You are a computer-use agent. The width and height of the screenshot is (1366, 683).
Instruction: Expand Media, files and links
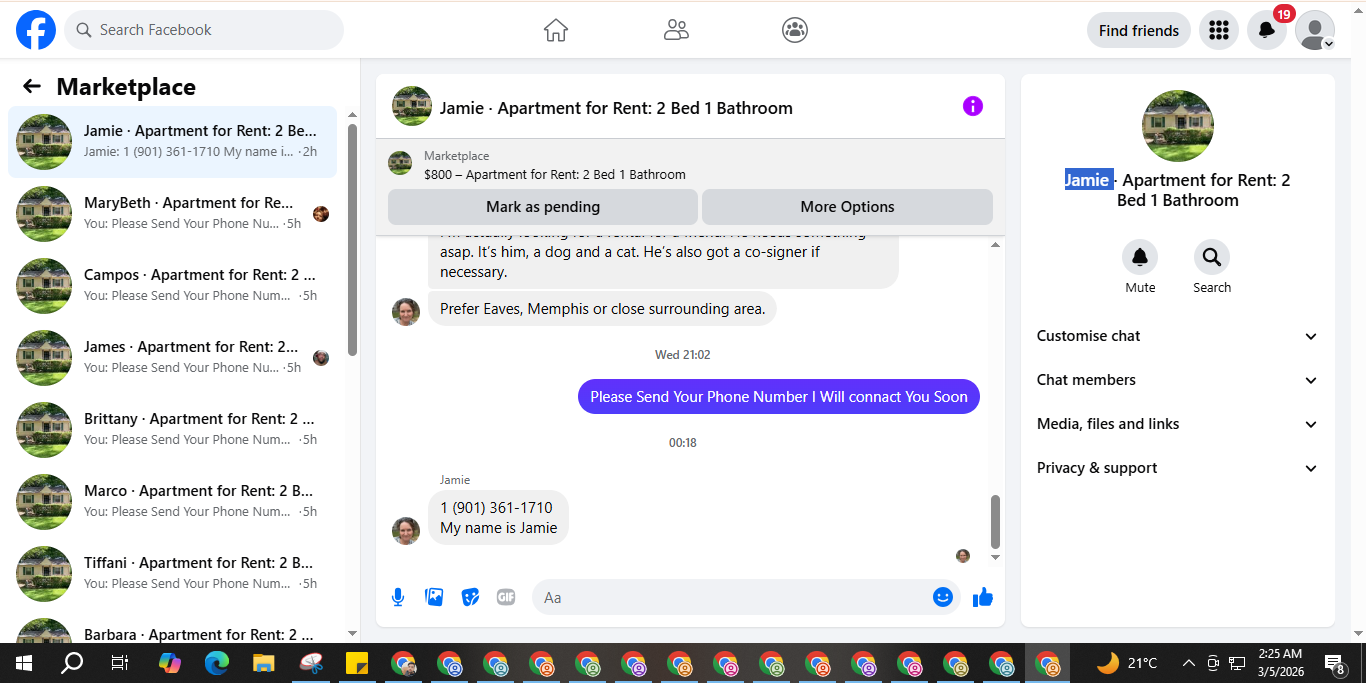coord(1178,424)
